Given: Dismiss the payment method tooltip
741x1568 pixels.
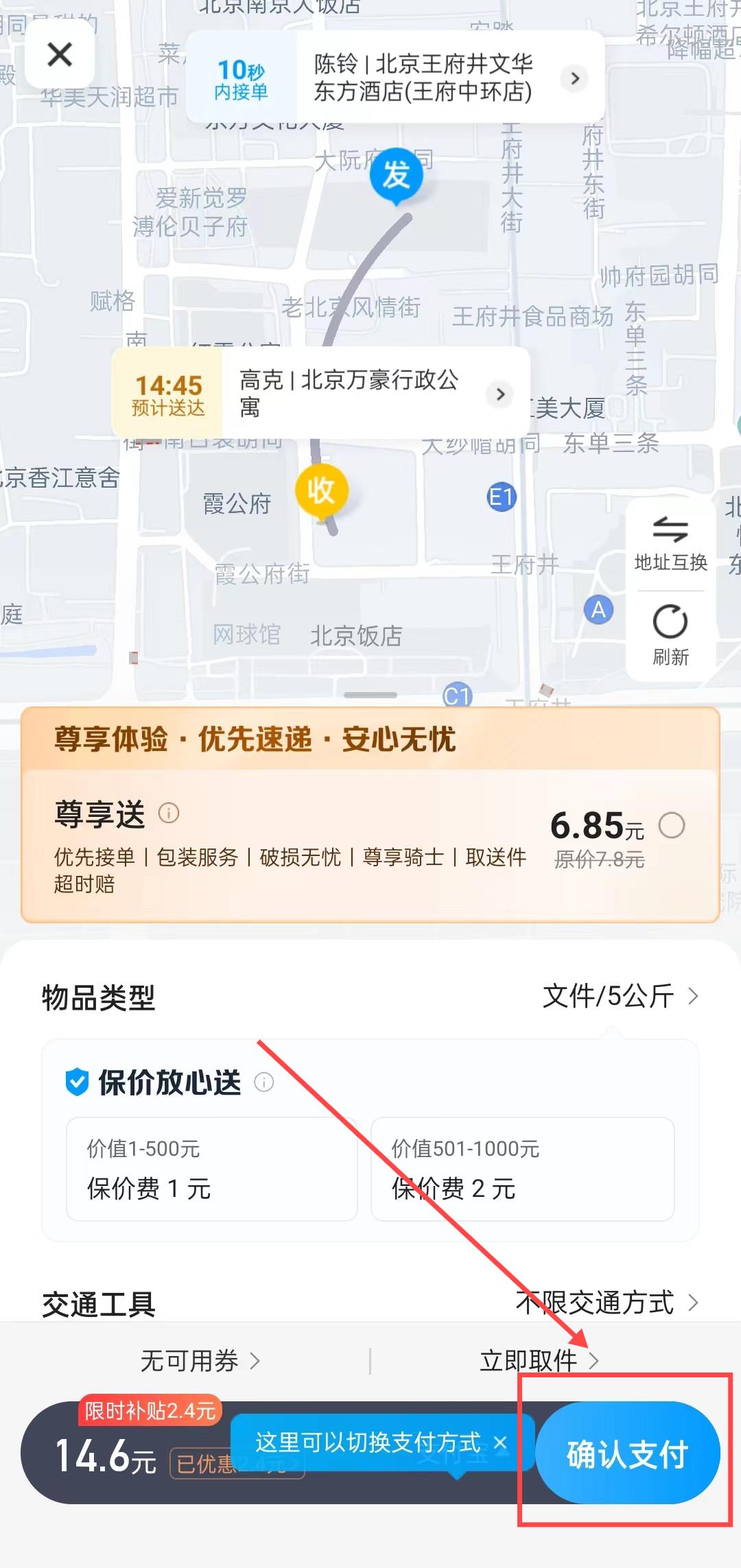Looking at the screenshot, I should (500, 1442).
